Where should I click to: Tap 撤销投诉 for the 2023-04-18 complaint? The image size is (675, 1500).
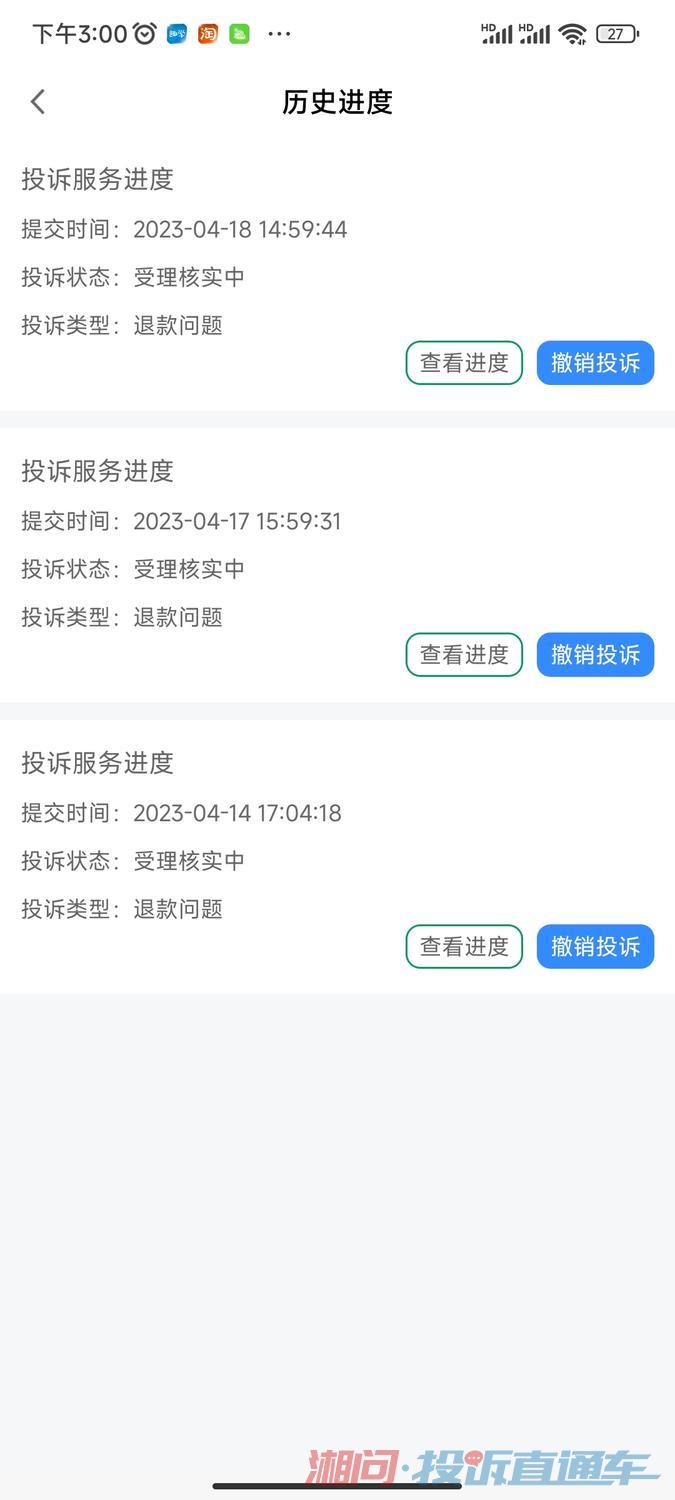(x=595, y=363)
